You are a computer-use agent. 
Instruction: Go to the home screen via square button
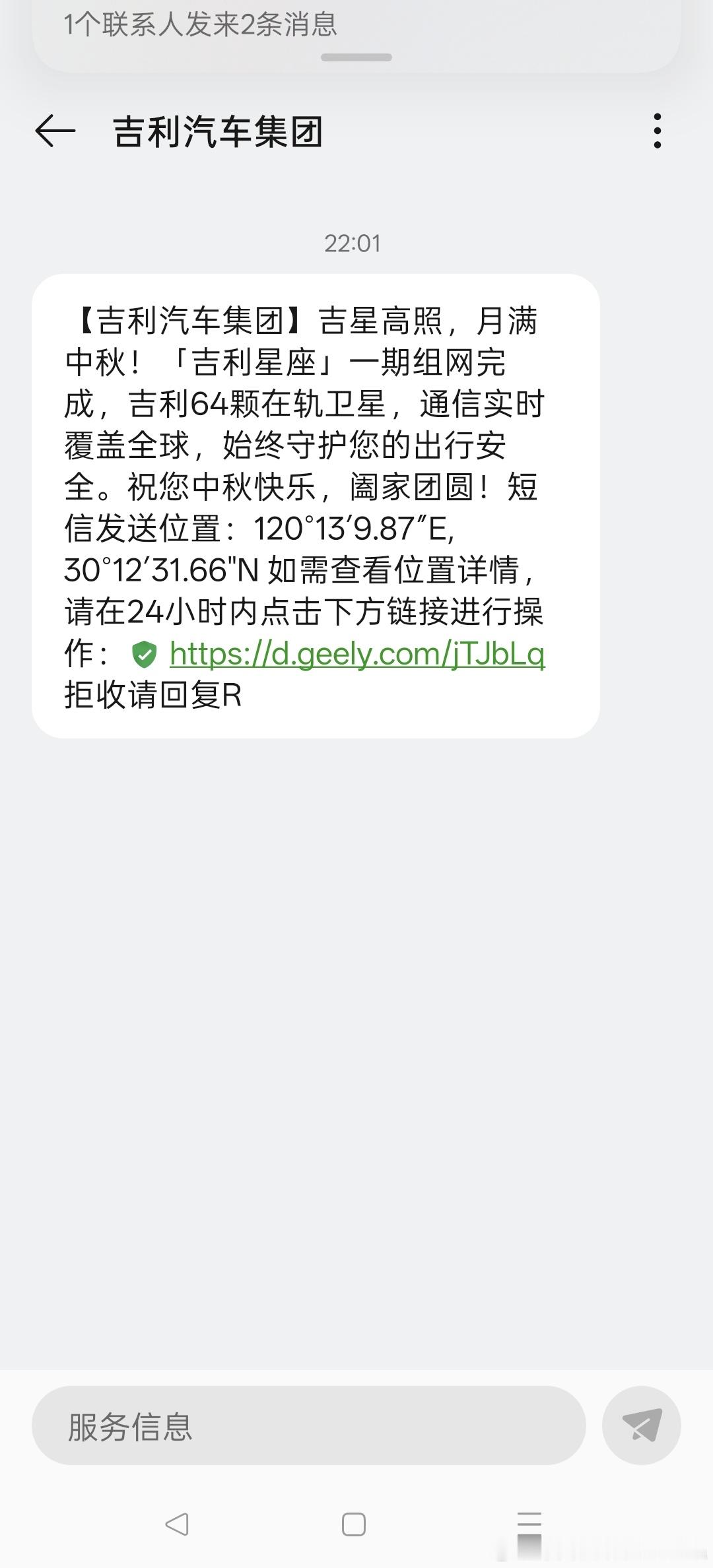[x=354, y=1524]
